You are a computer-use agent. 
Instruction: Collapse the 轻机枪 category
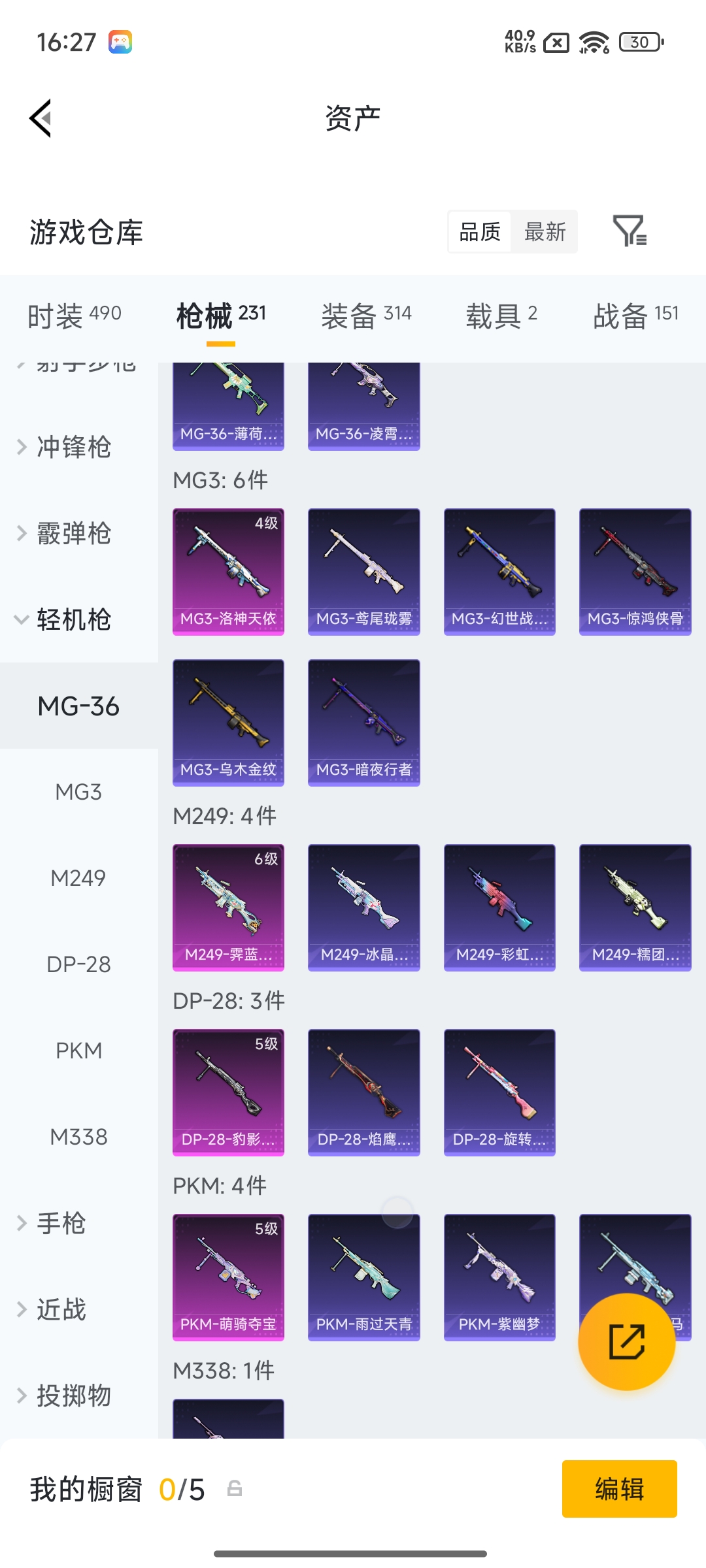tap(73, 619)
